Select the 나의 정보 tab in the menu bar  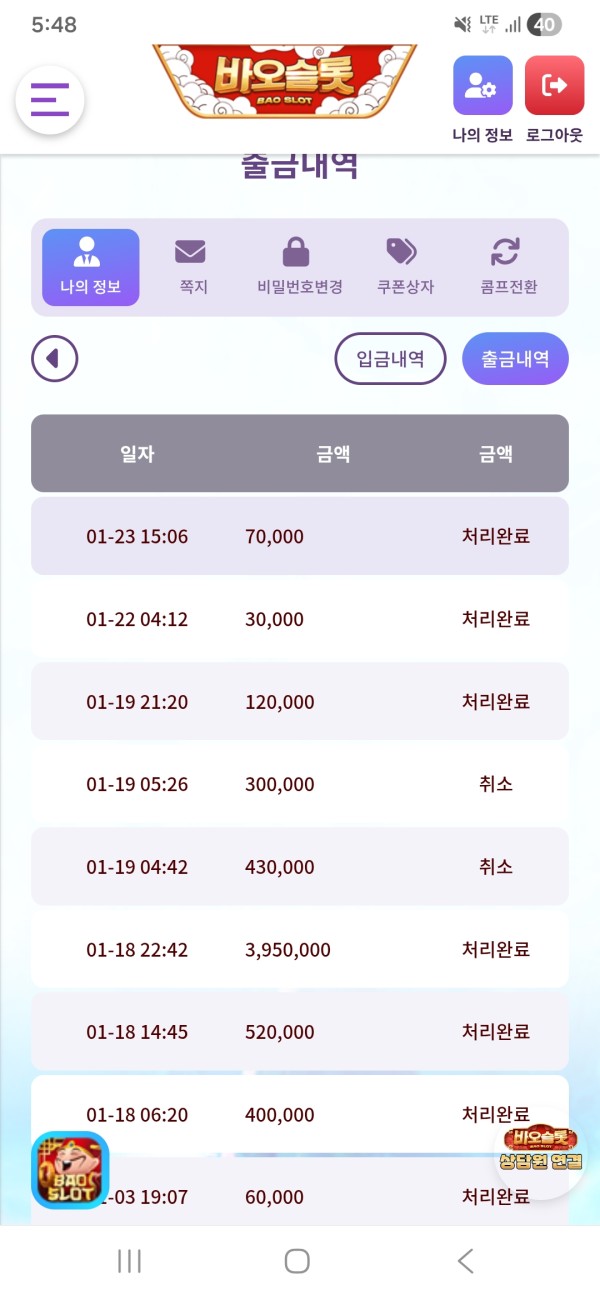coord(90,267)
